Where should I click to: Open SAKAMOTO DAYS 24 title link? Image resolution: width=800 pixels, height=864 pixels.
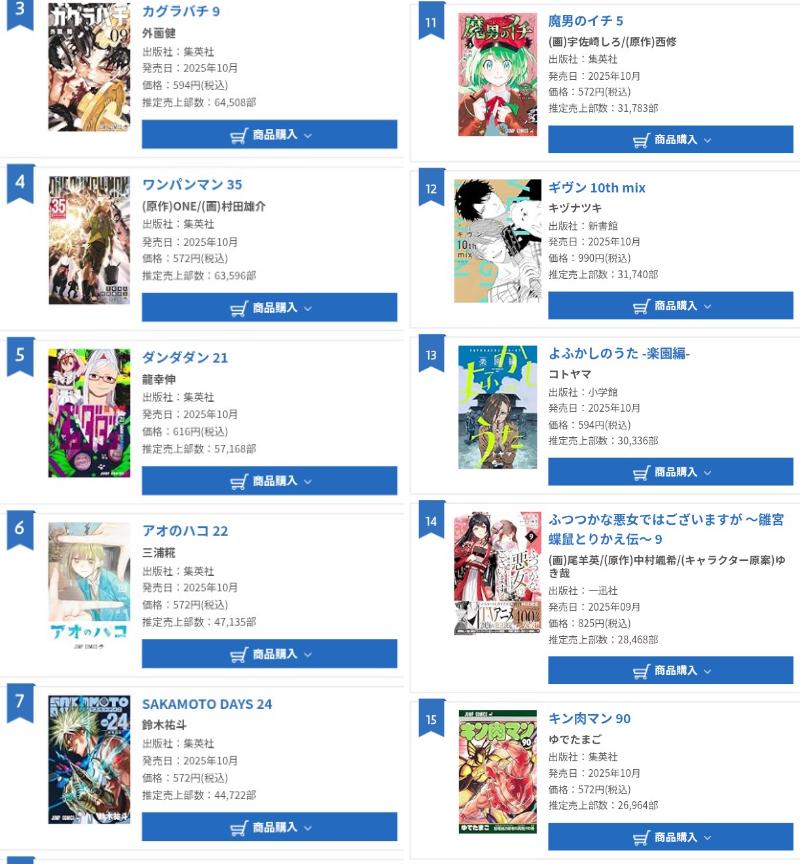(207, 704)
